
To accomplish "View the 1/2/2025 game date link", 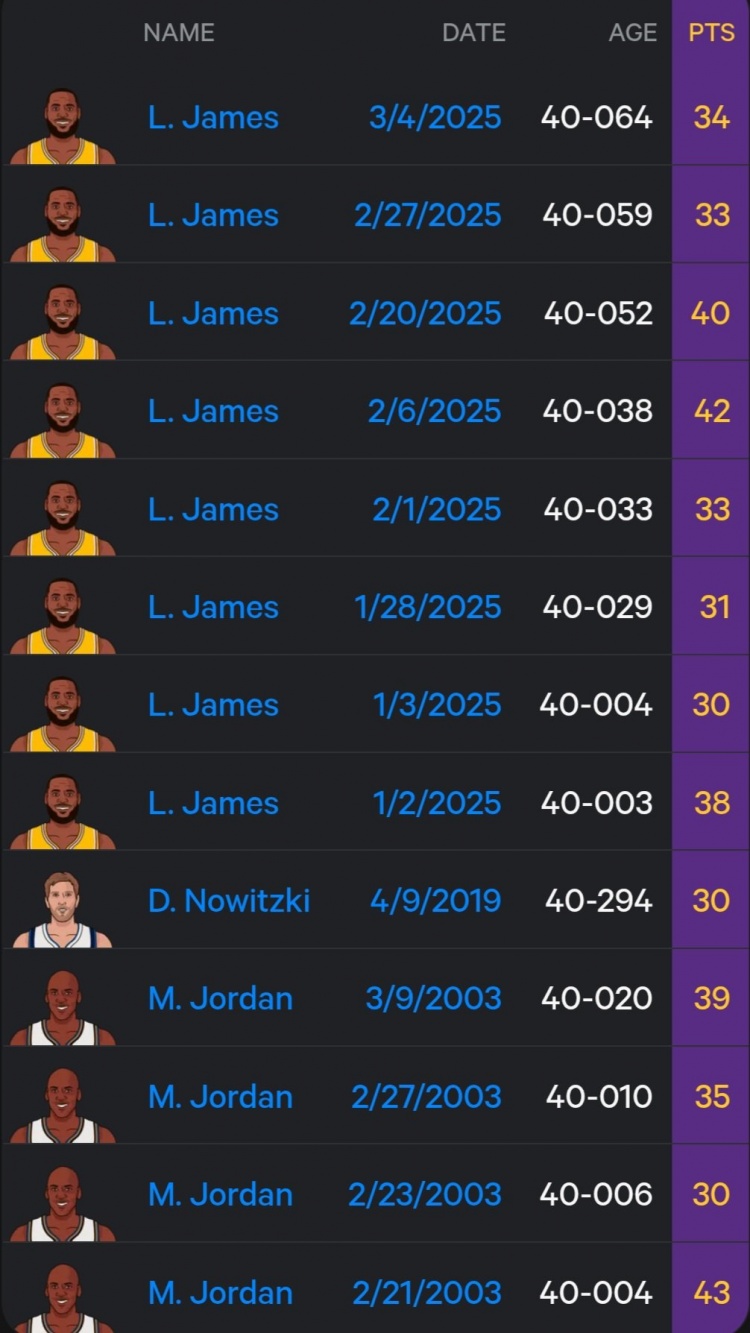I will pos(437,803).
